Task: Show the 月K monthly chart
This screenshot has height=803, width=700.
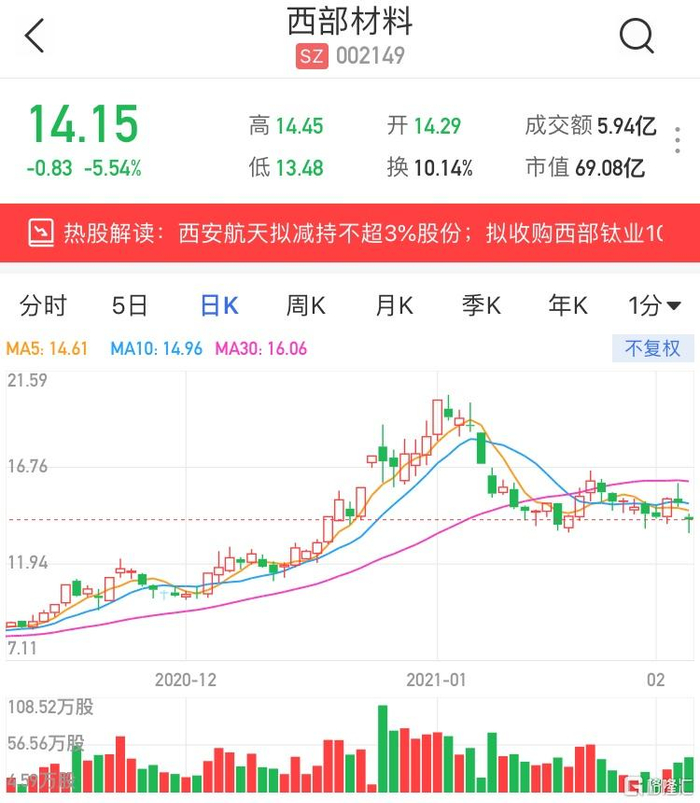Action: coord(394,306)
